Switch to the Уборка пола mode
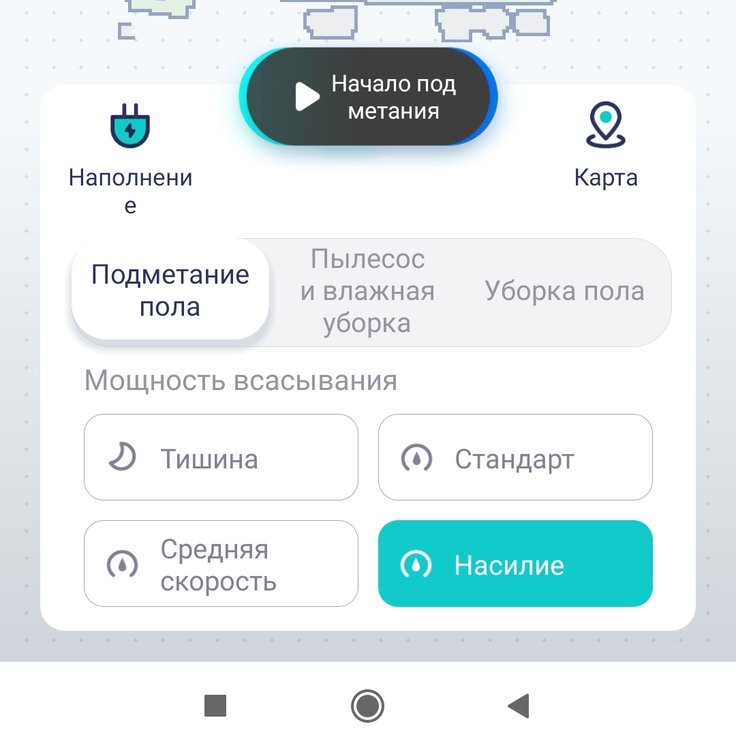The height and width of the screenshot is (750, 736). 564,291
